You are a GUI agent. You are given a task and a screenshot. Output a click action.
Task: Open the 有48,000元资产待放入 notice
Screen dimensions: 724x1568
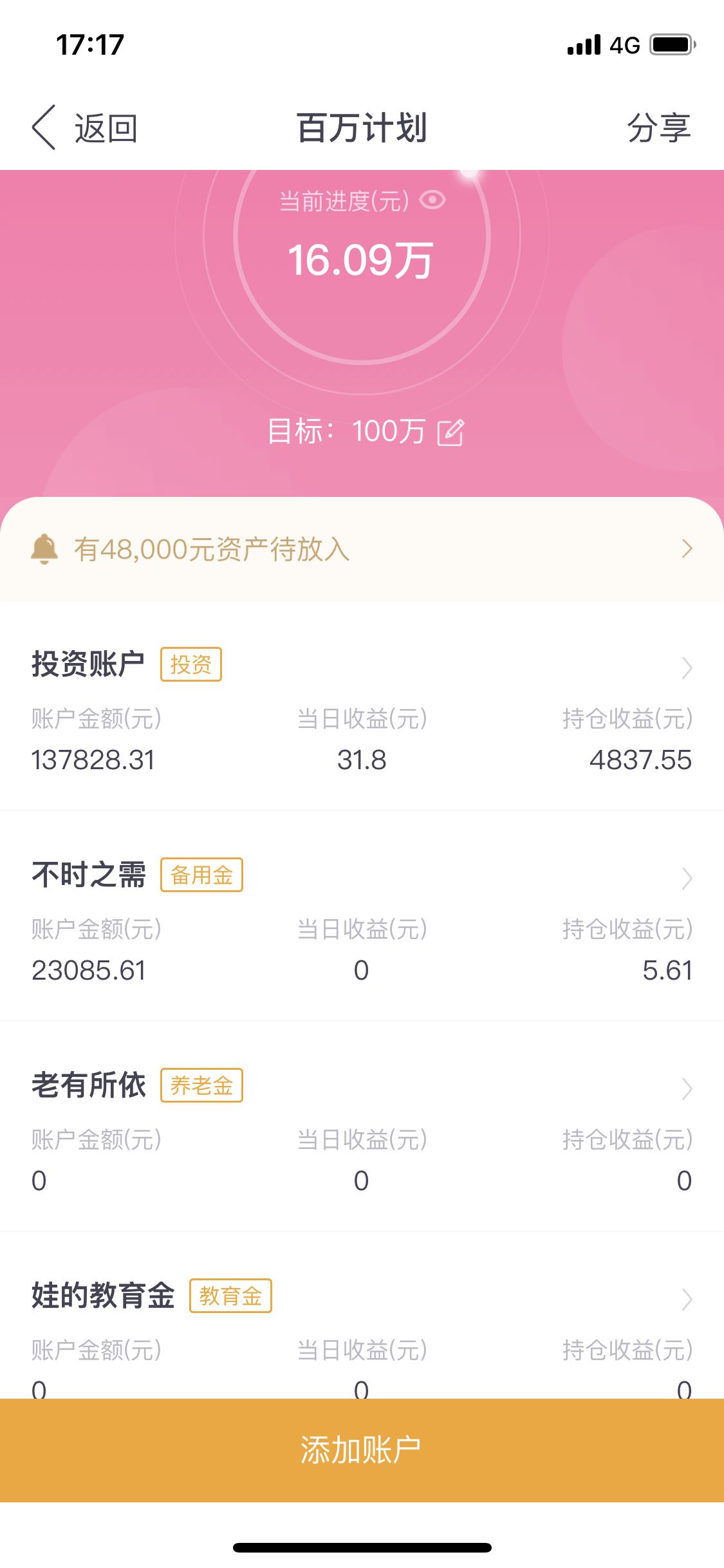point(362,549)
